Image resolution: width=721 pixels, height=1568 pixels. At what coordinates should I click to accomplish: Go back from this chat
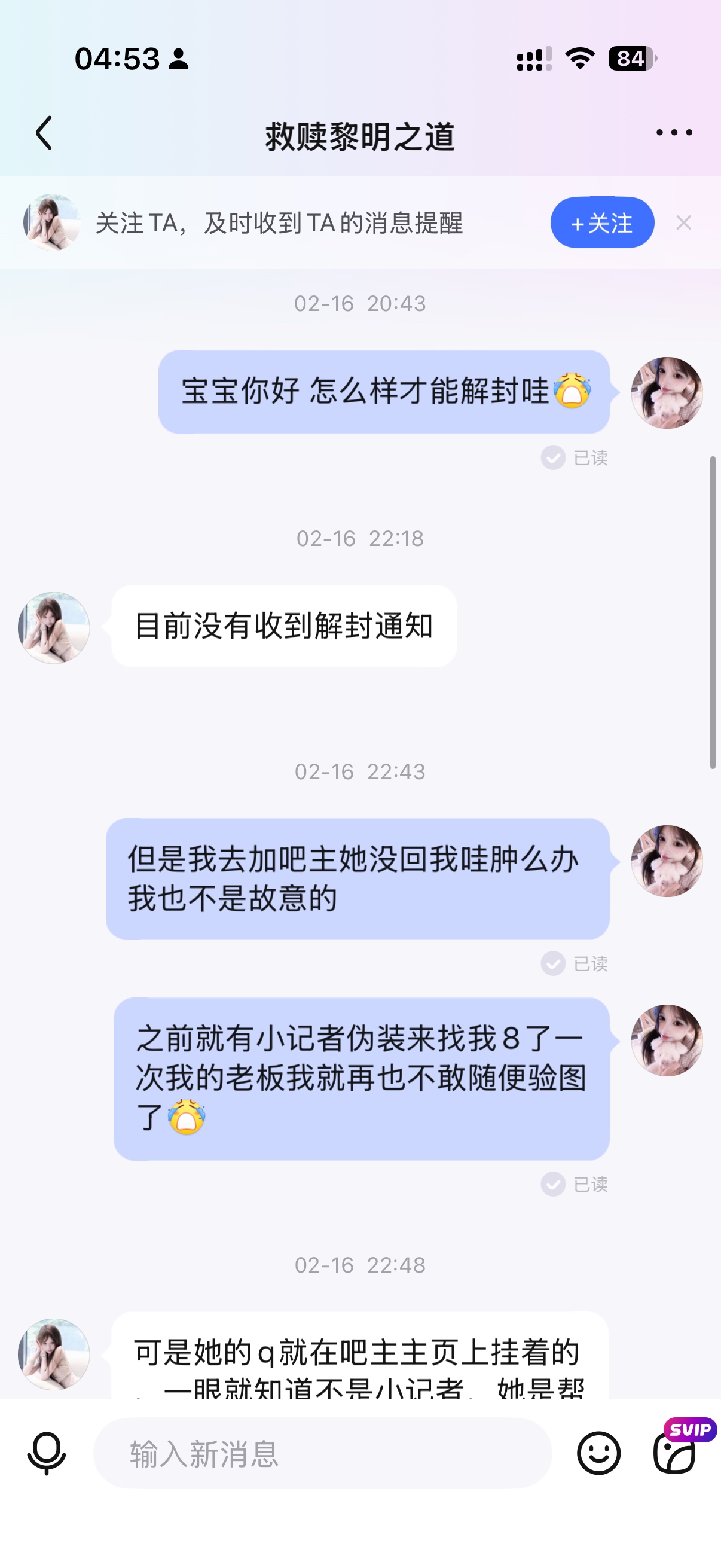(44, 133)
